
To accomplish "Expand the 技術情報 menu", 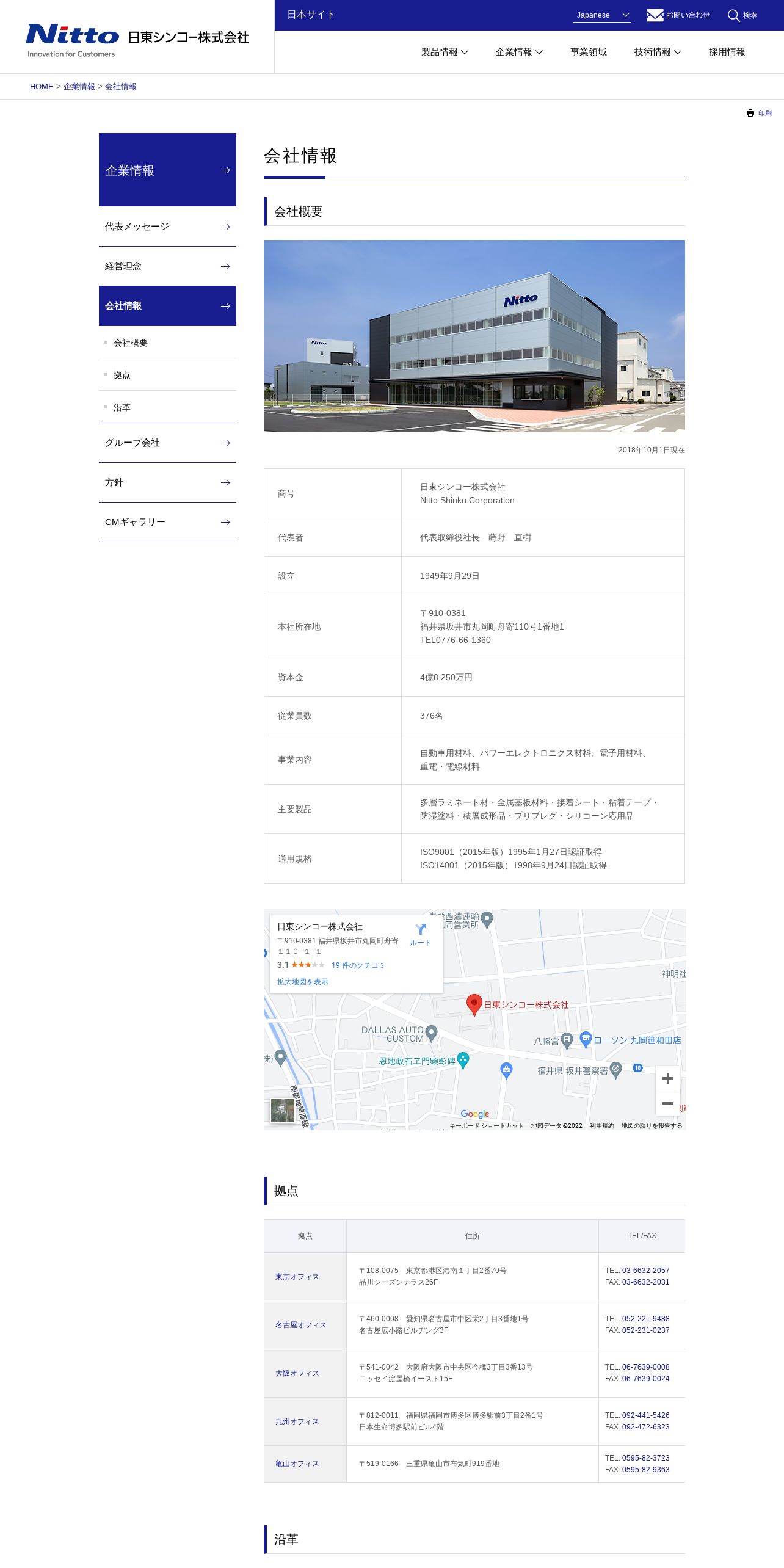I will point(657,52).
